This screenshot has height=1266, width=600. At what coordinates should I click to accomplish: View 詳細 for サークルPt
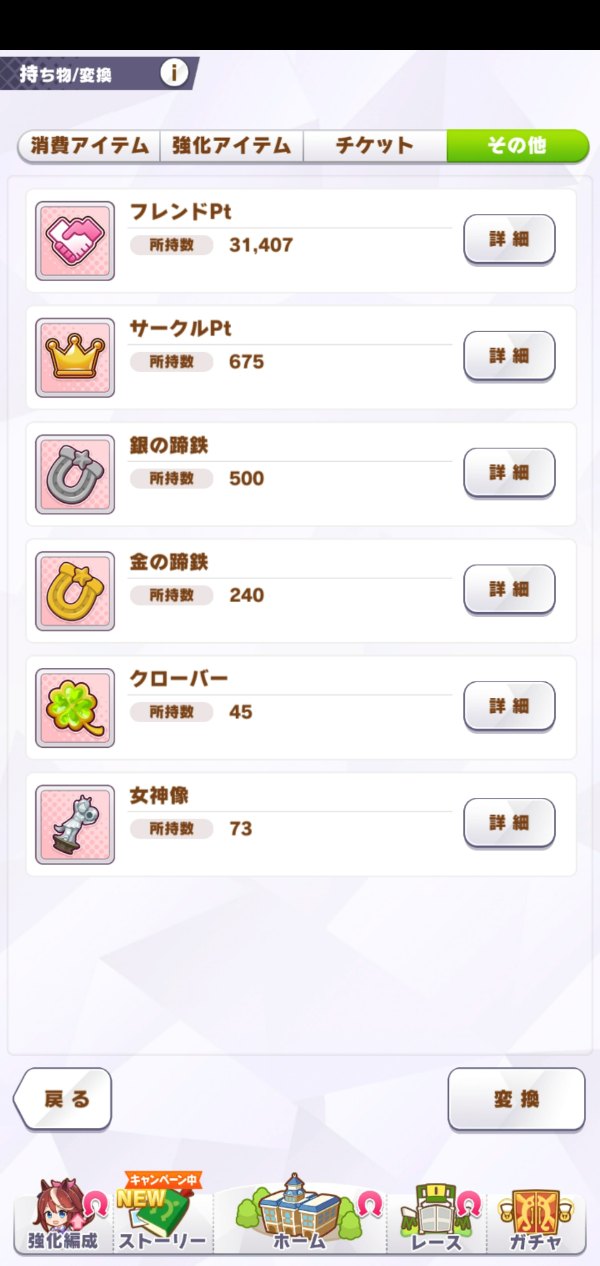click(x=509, y=356)
